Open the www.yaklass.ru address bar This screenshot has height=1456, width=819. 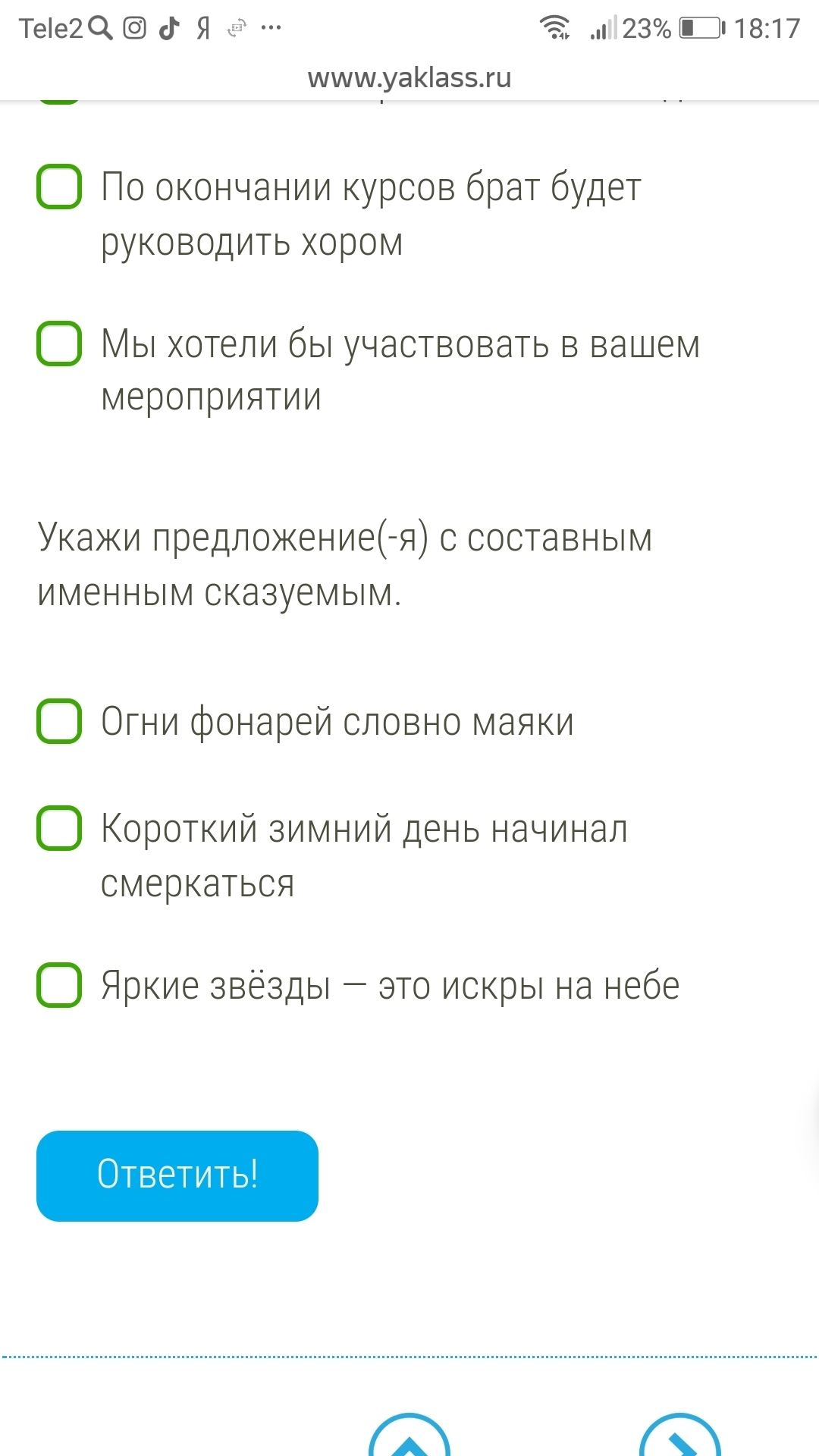click(409, 77)
